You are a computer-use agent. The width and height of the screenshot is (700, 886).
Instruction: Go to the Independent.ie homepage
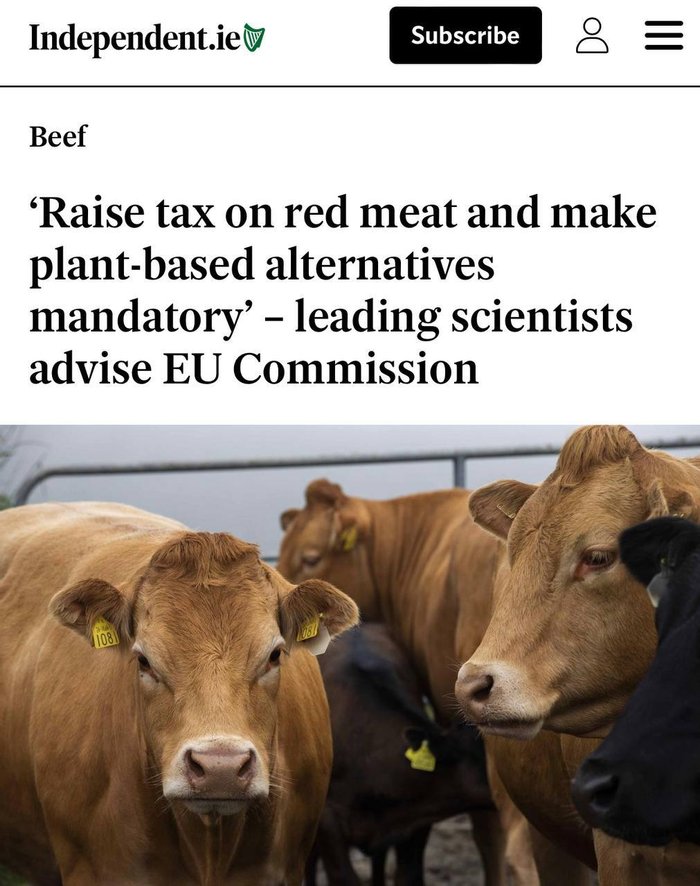(147, 38)
